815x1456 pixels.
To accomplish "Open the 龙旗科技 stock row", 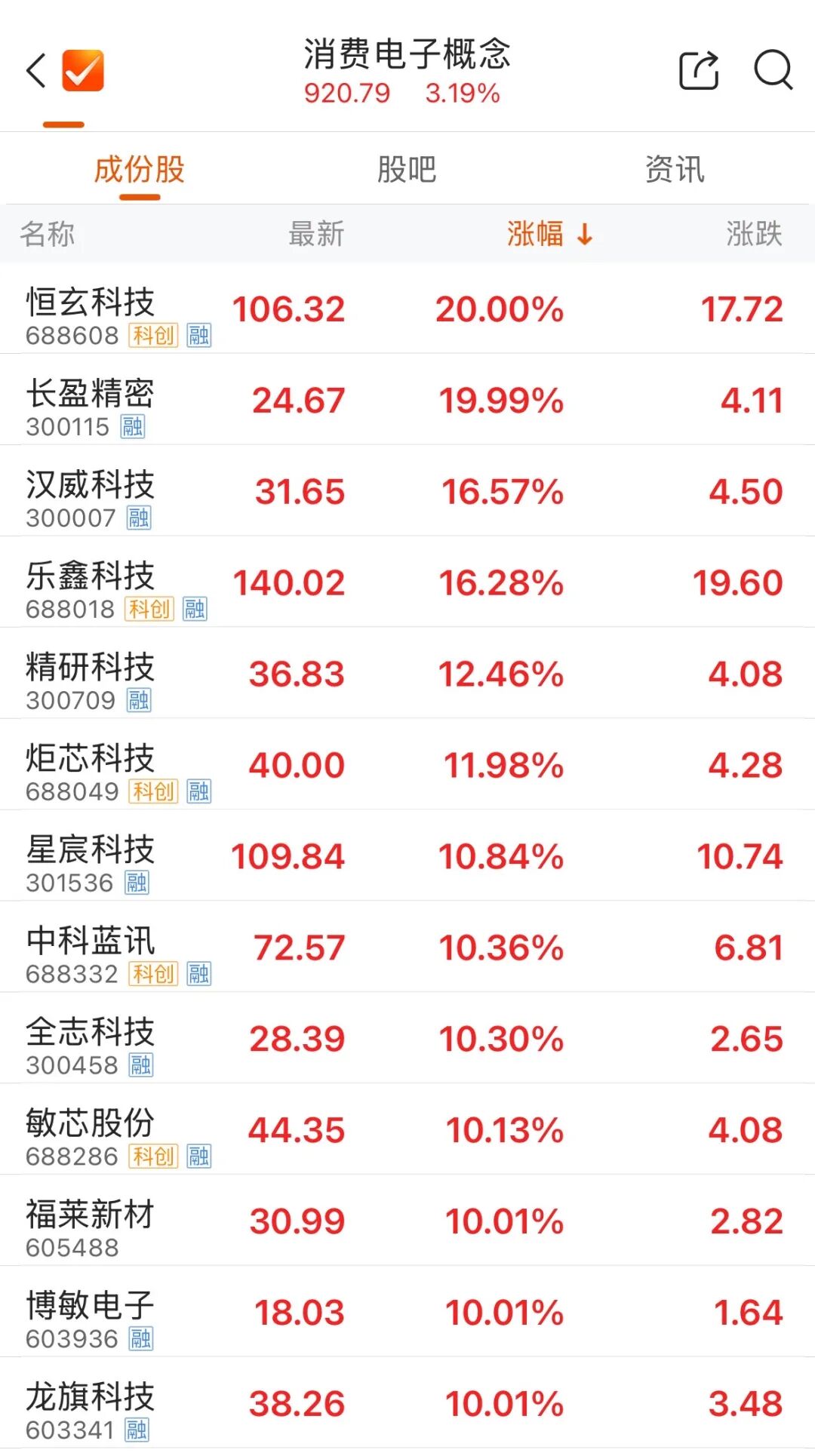I will point(407,1404).
